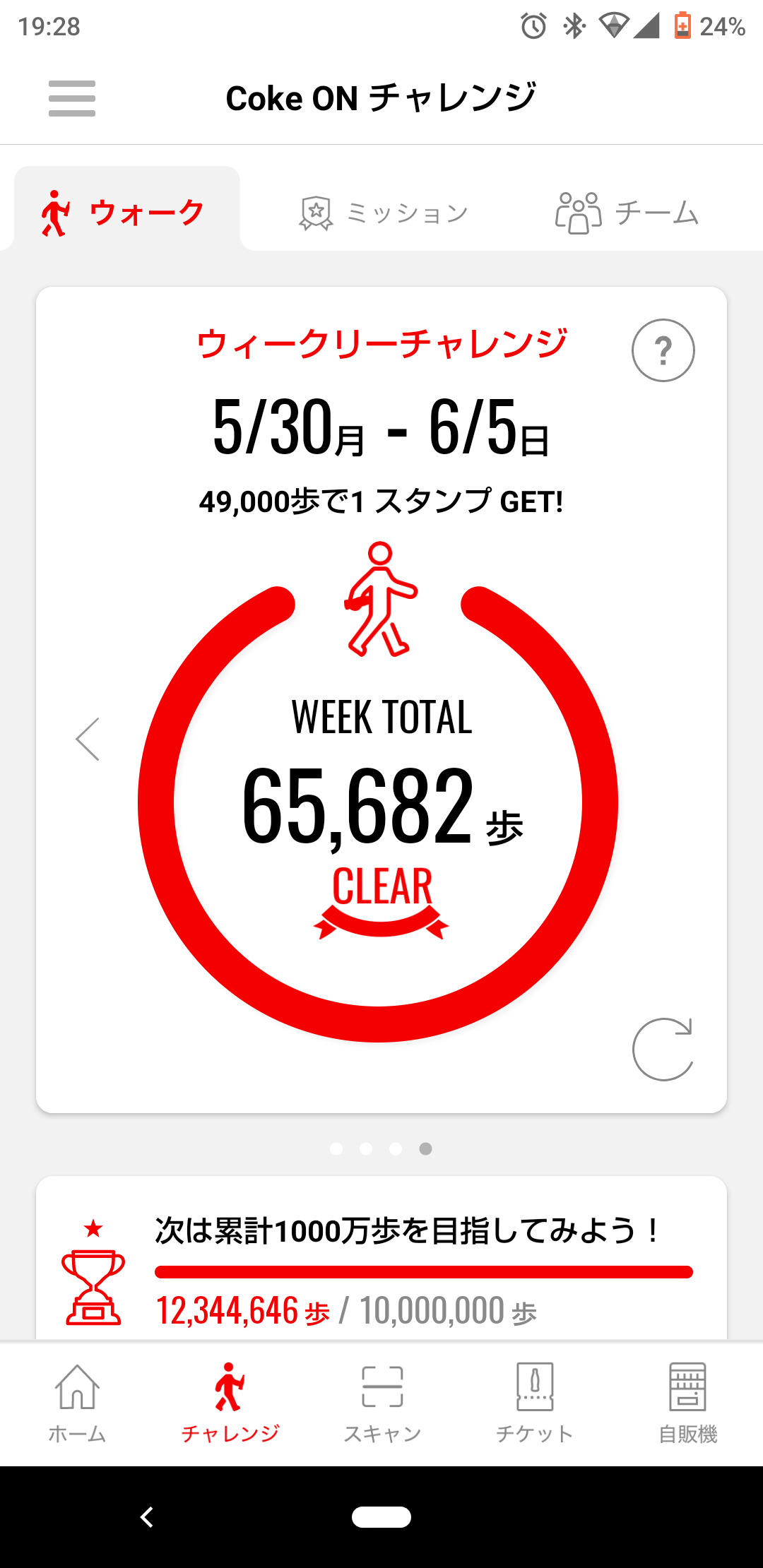Open the チケット tab

(x=535, y=1403)
